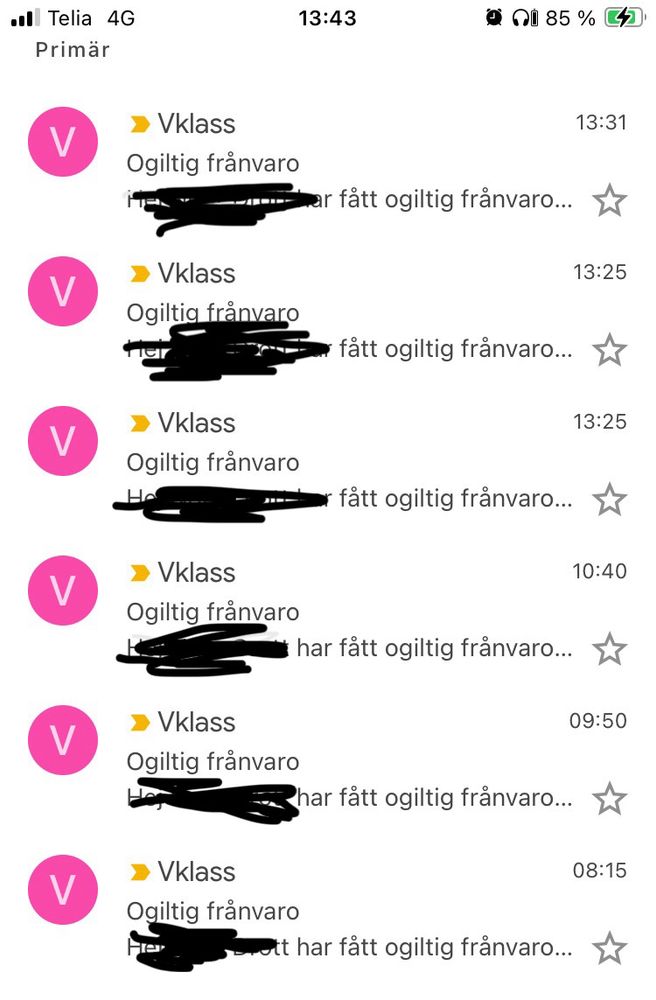This screenshot has width=656, height=1000.
Task: Open the Vklass email received at 09:50
Action: point(328,761)
